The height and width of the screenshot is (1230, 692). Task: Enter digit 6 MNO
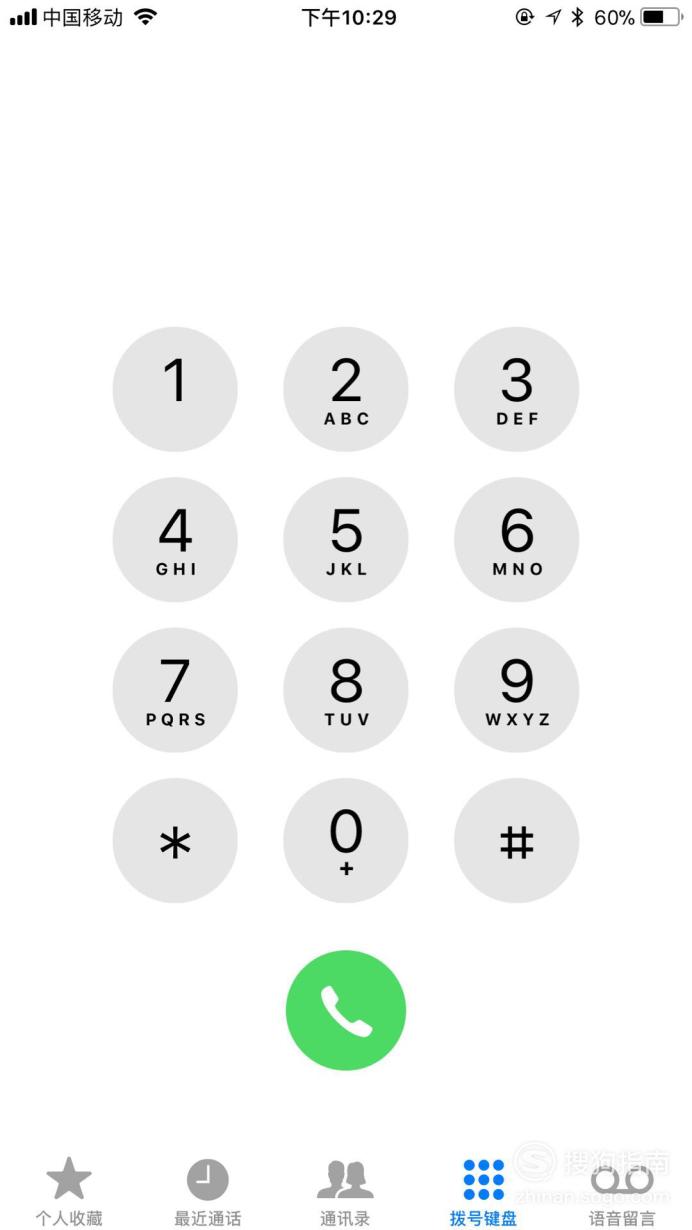517,540
